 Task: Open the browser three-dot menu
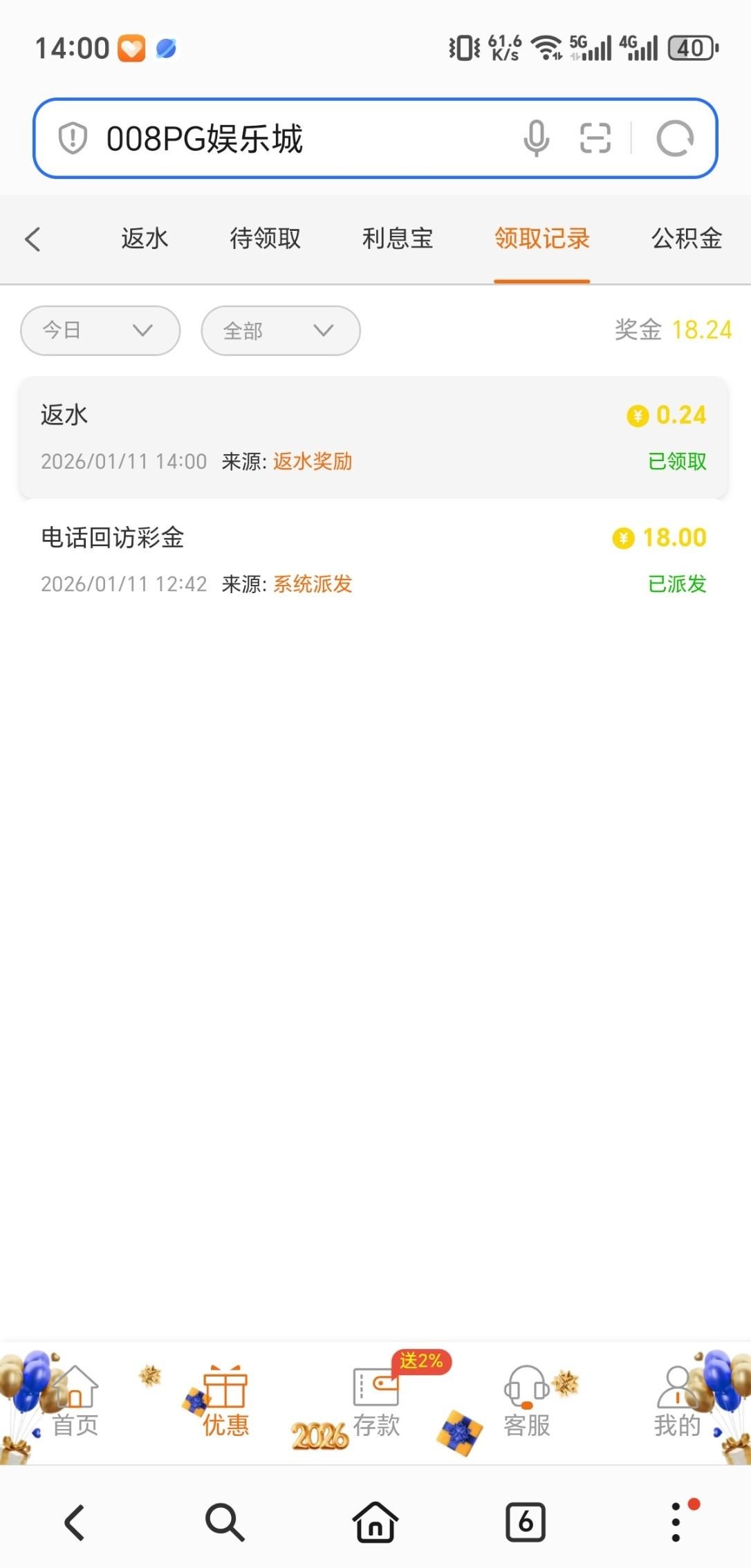[x=676, y=1522]
